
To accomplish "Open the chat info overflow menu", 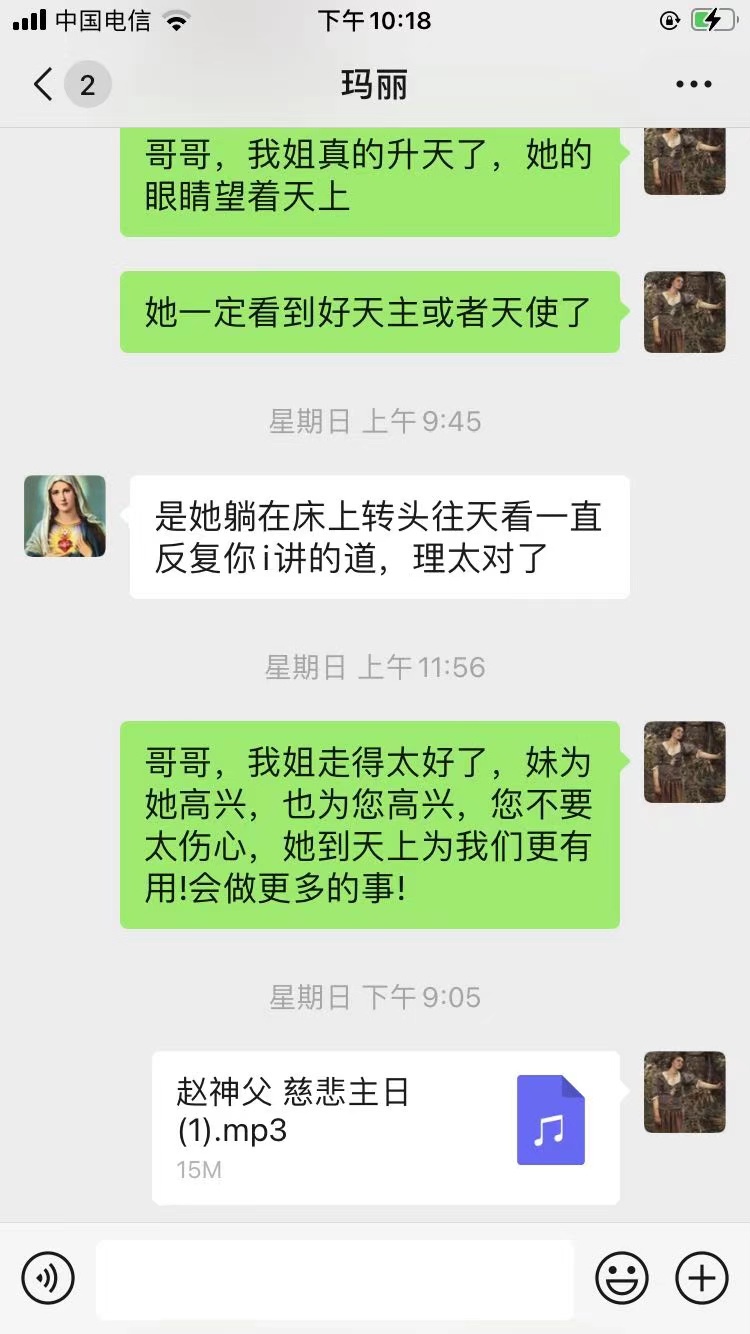I will [x=693, y=85].
